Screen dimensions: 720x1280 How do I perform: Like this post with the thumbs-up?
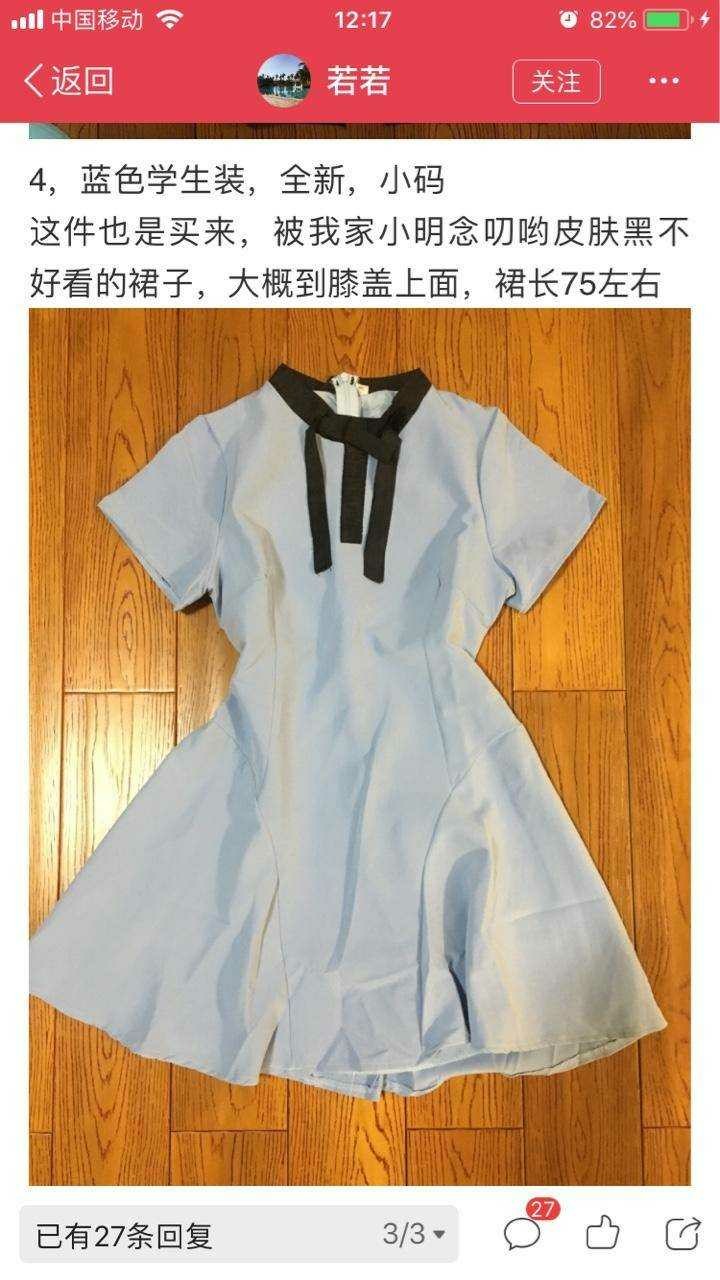[603, 1233]
